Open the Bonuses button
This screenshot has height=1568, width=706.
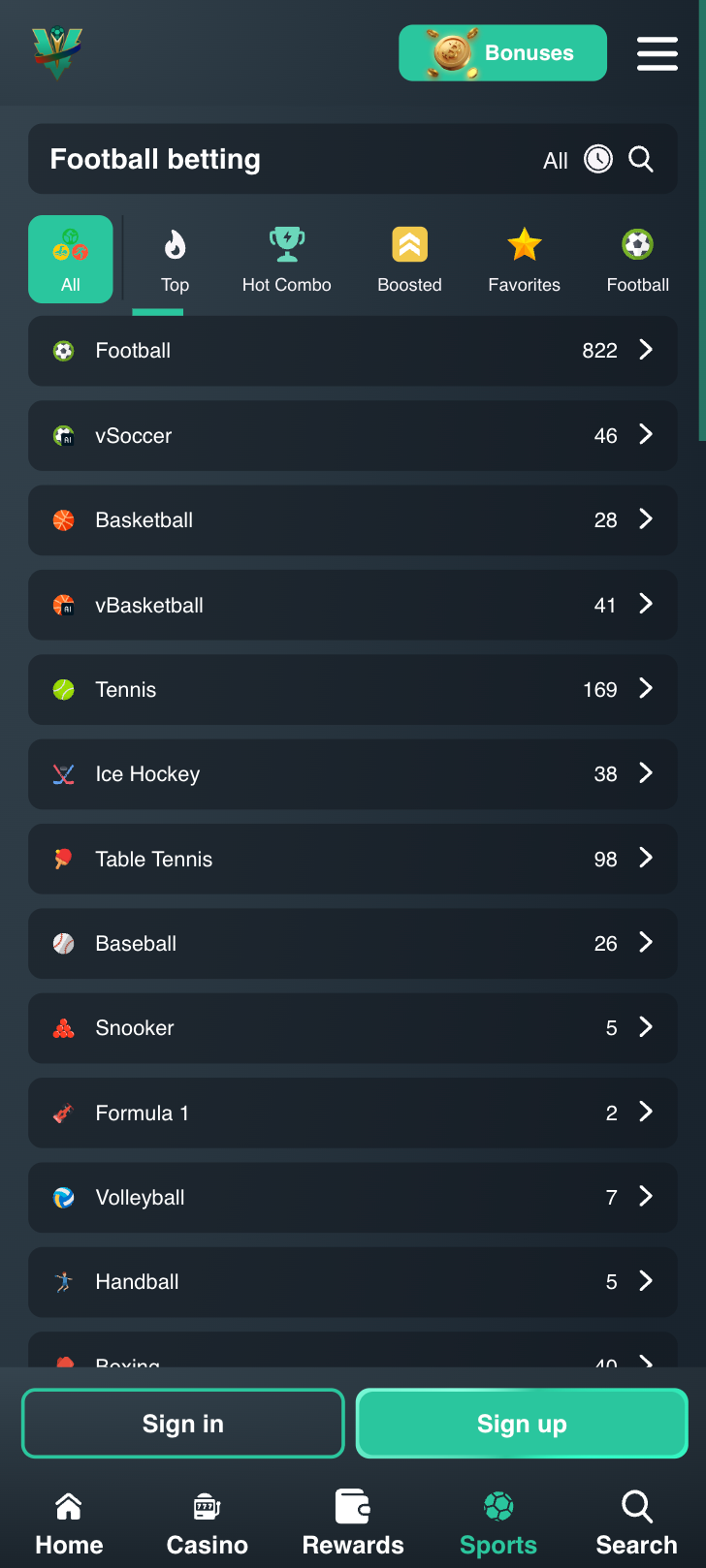[502, 52]
